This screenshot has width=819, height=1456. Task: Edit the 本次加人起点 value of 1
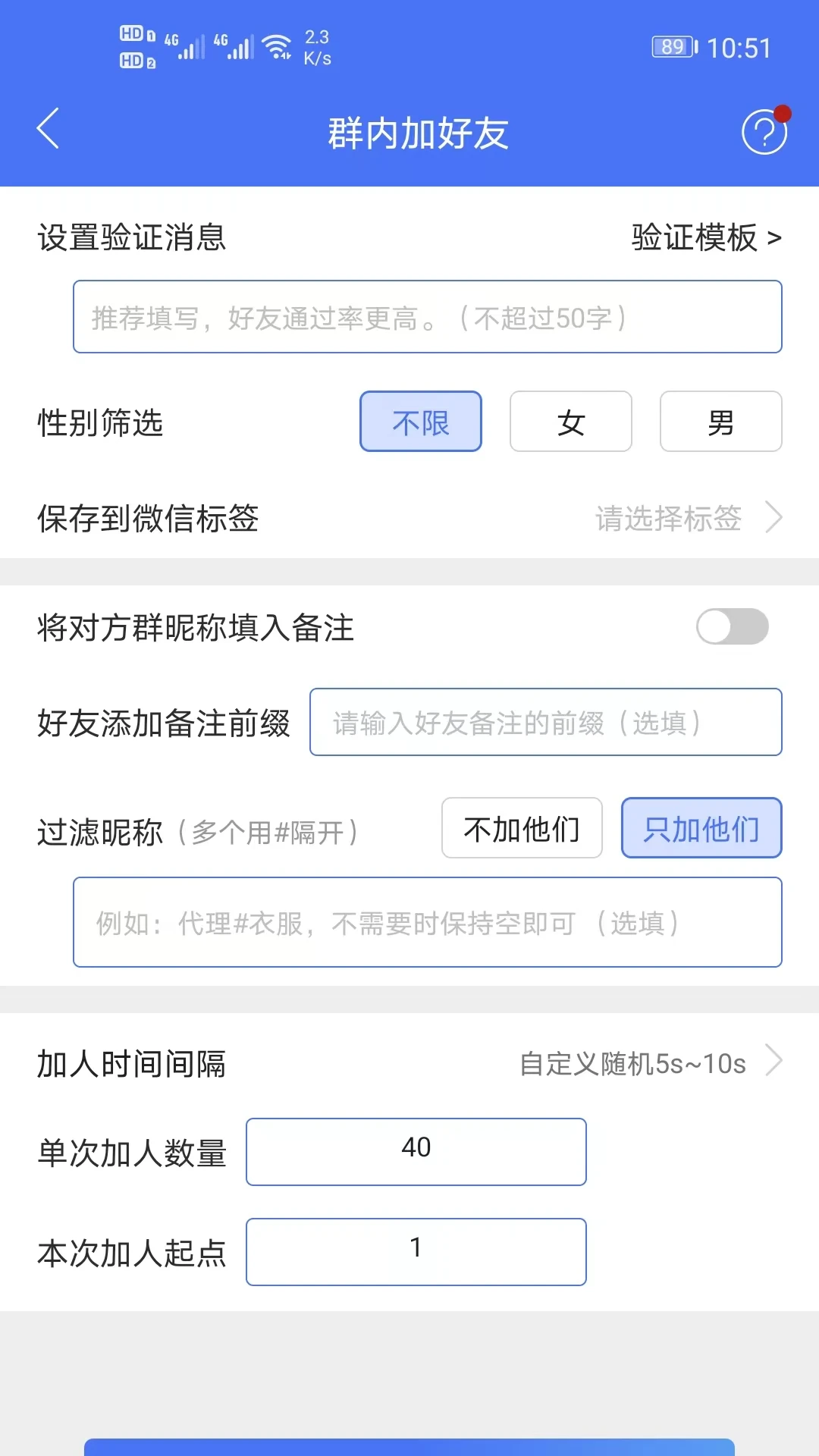(415, 1251)
